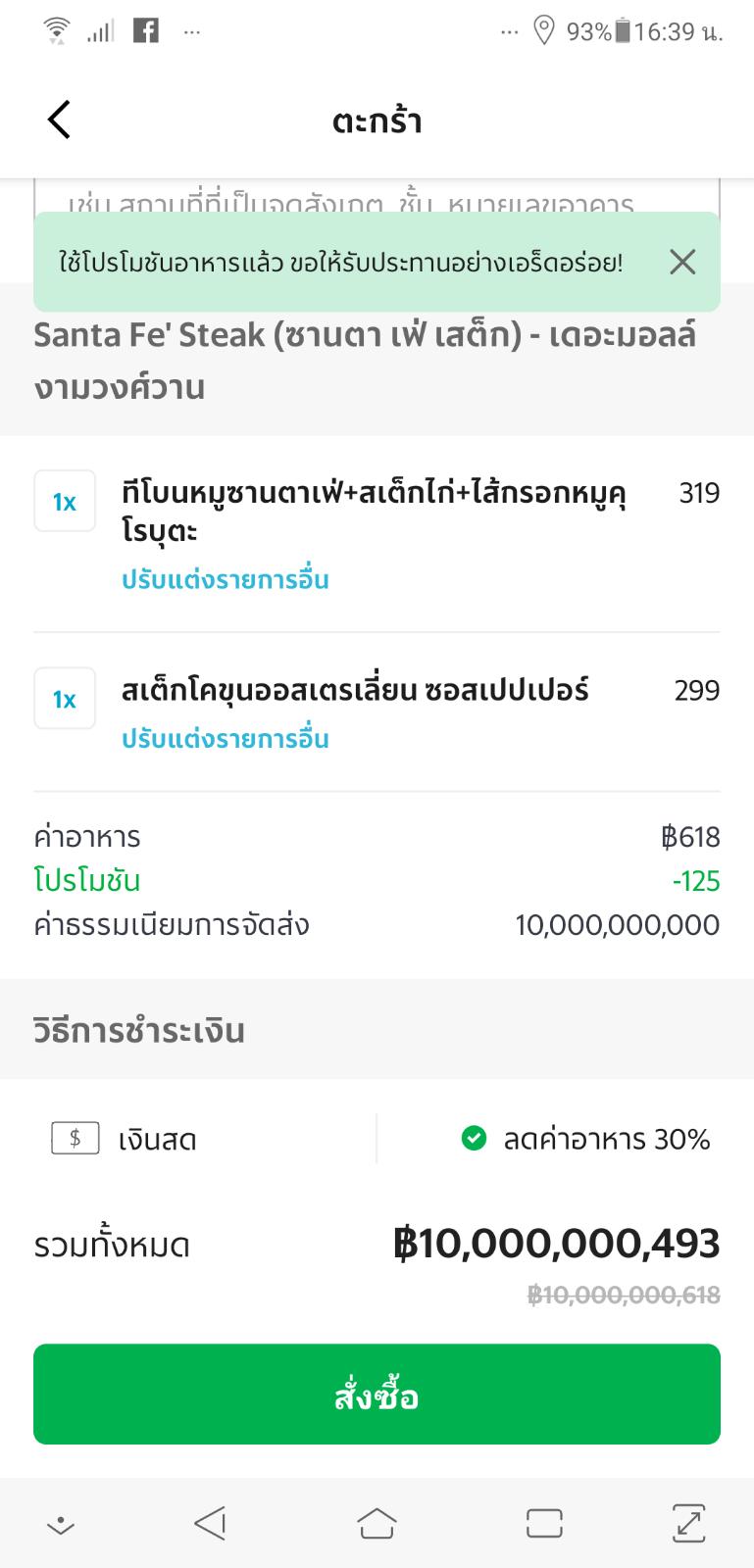
Task: Open customization link under the T-bone pork item
Action: [225, 580]
